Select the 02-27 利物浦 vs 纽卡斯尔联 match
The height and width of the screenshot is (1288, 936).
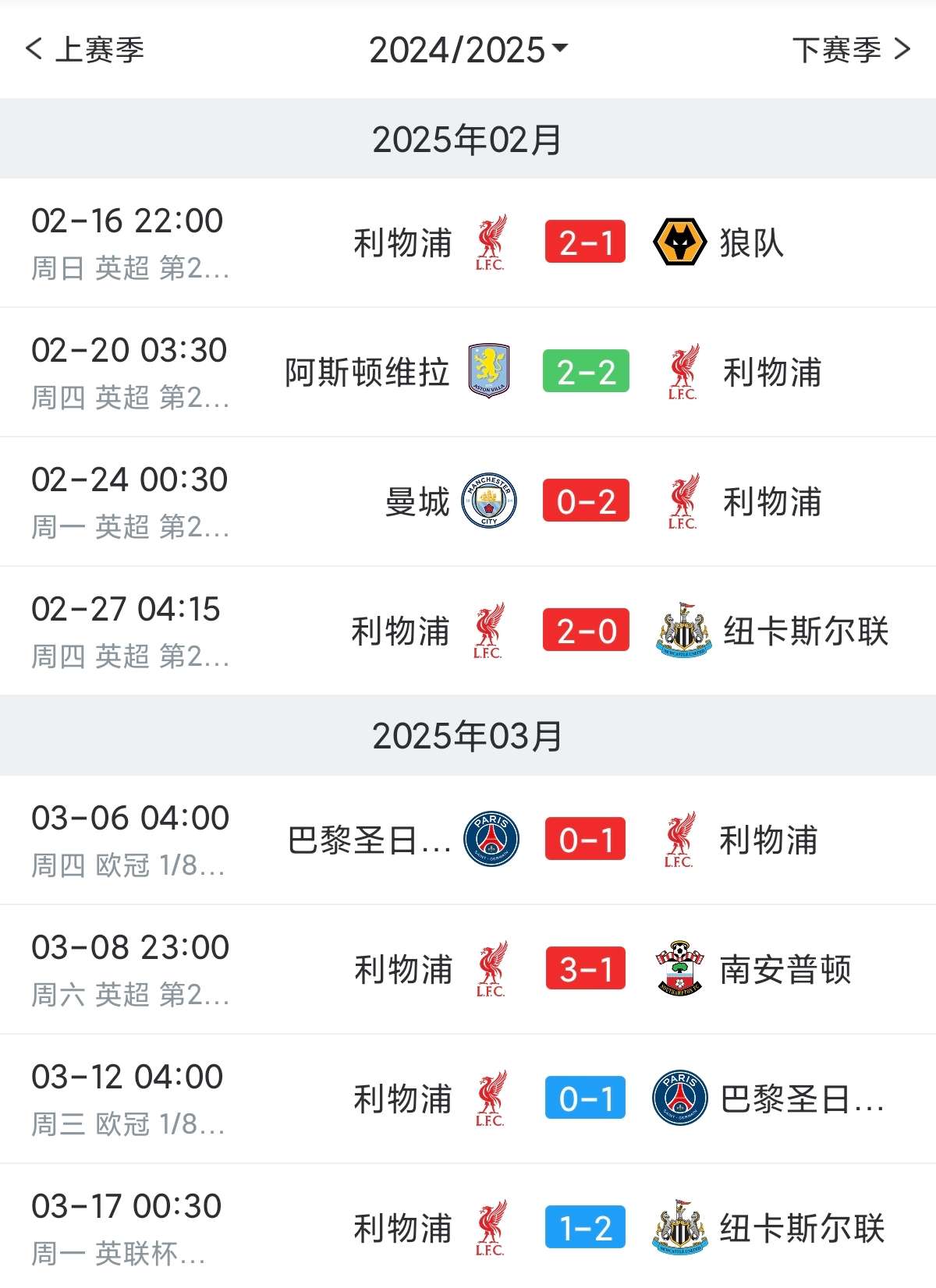[x=585, y=631]
